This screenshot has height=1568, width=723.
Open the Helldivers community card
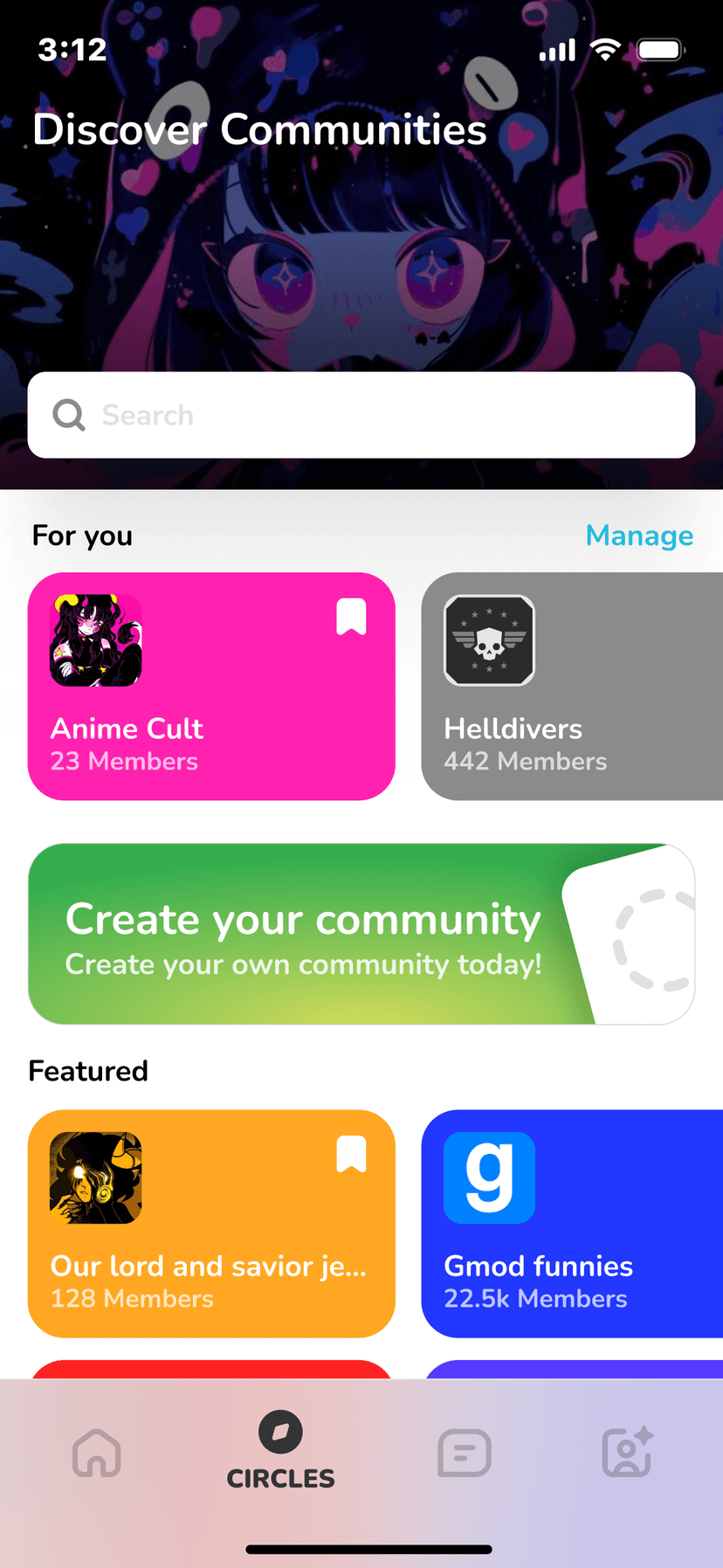click(x=572, y=699)
